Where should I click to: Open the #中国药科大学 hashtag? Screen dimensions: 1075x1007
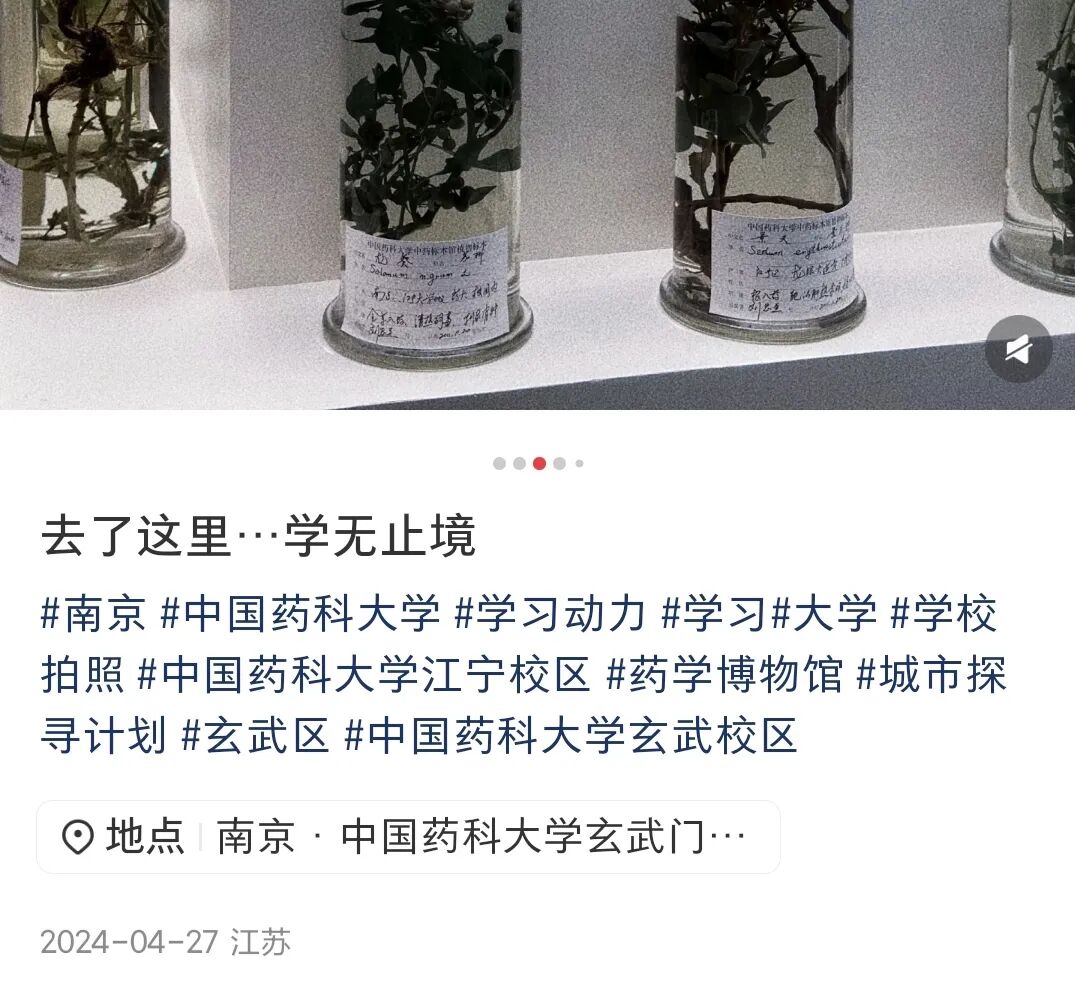300,613
